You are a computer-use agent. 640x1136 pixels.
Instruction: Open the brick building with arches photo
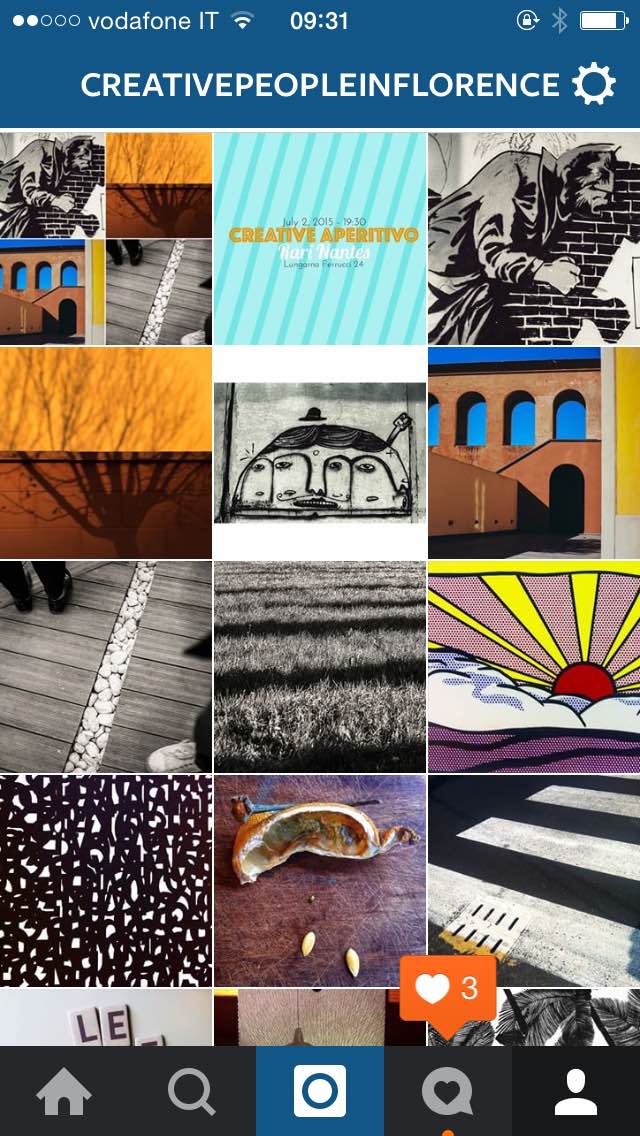(534, 452)
